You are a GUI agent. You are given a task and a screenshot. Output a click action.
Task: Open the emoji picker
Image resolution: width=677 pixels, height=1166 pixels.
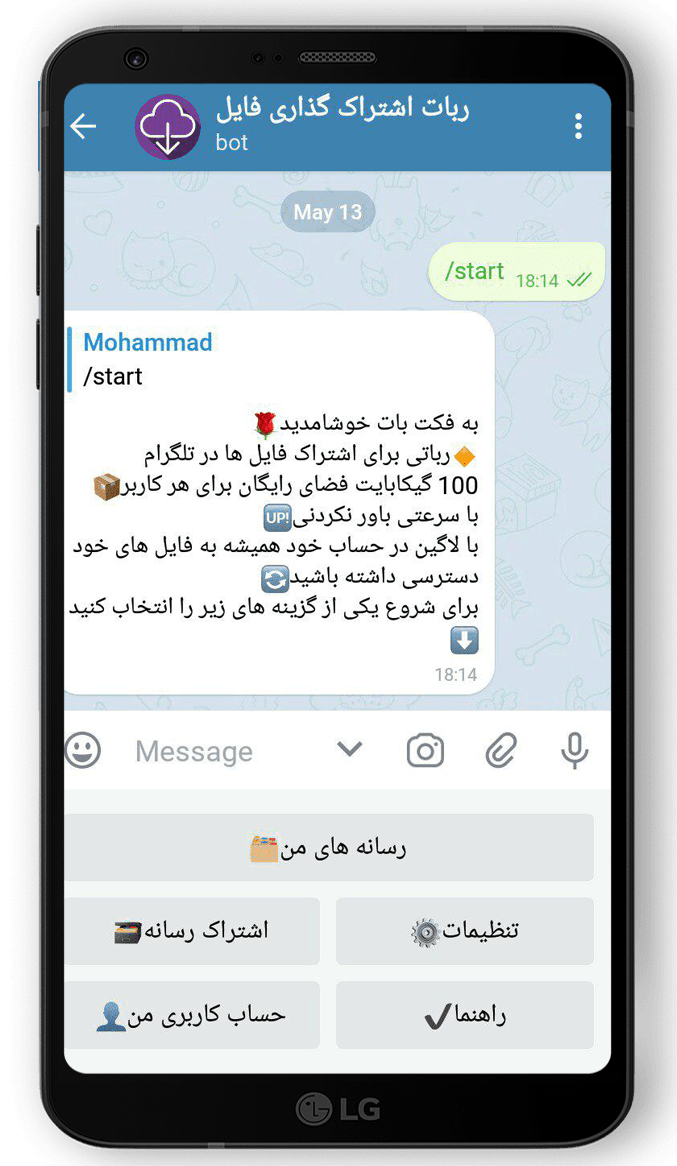tap(83, 750)
